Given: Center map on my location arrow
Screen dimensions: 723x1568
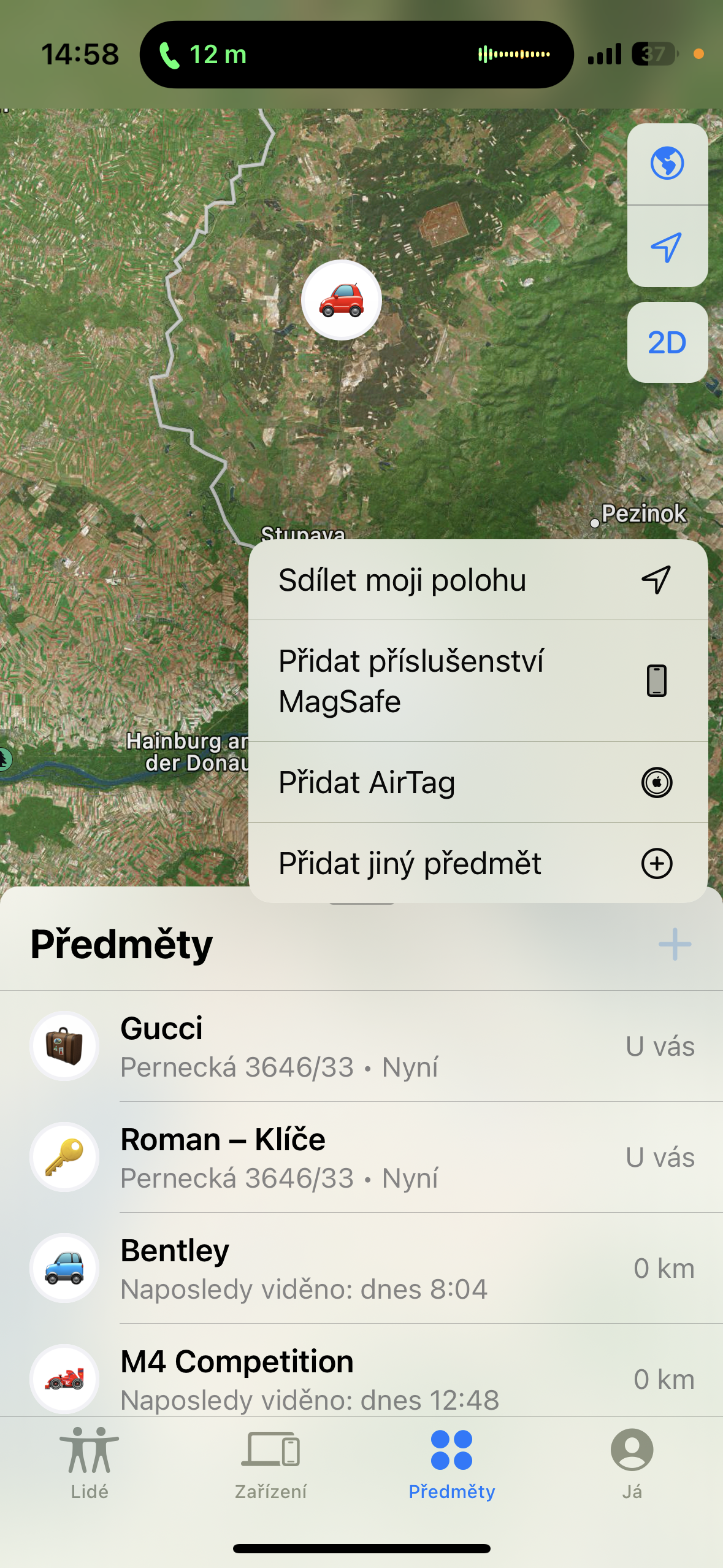Looking at the screenshot, I should [x=667, y=247].
